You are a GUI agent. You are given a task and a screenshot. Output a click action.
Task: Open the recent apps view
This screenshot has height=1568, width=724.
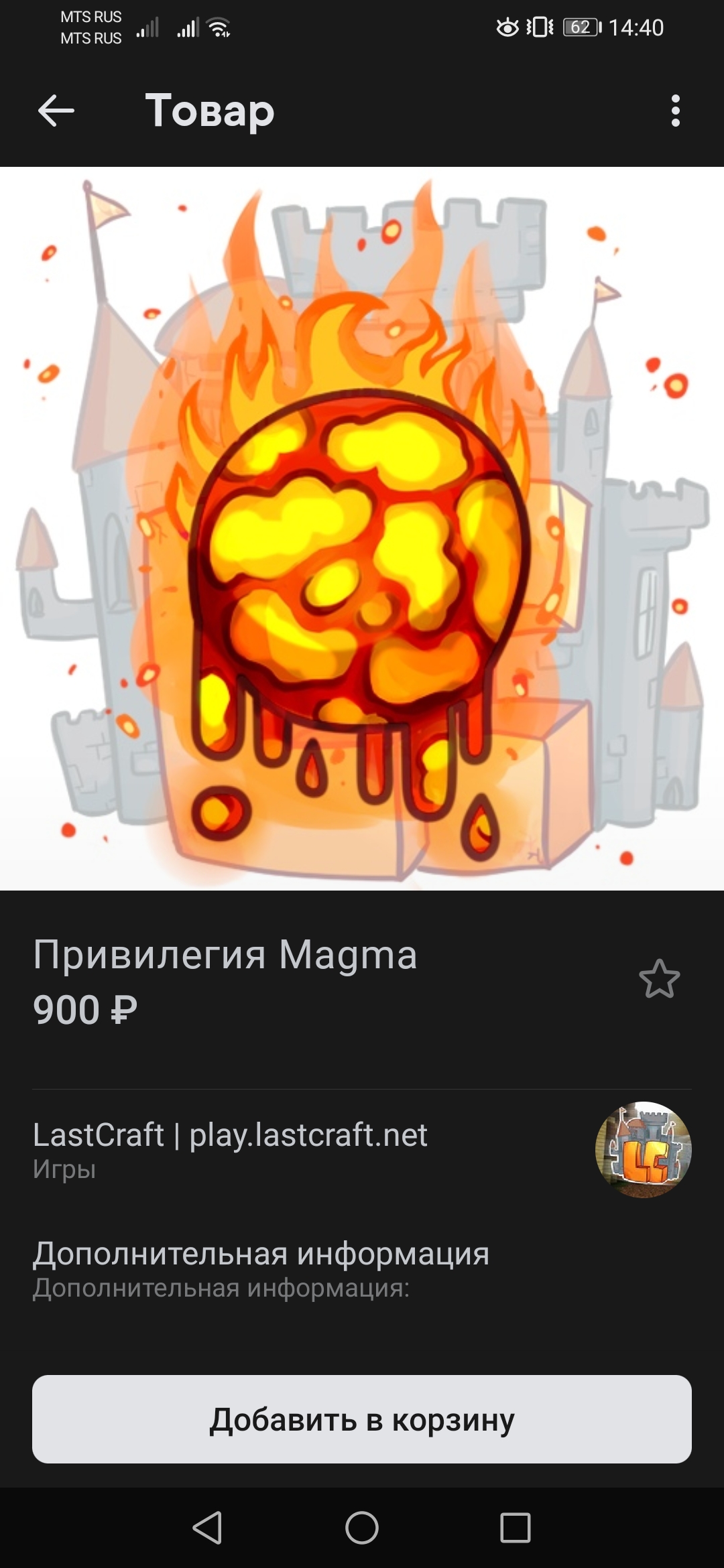pos(516,1528)
